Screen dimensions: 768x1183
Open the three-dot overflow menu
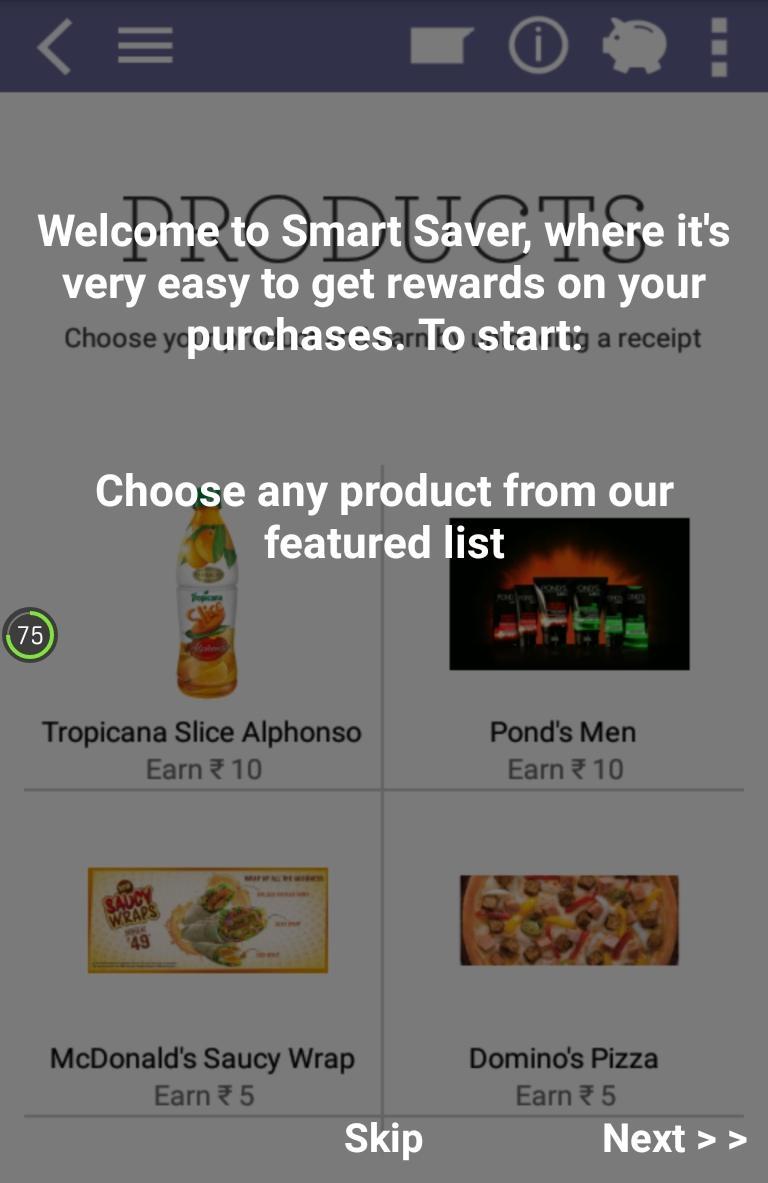719,46
